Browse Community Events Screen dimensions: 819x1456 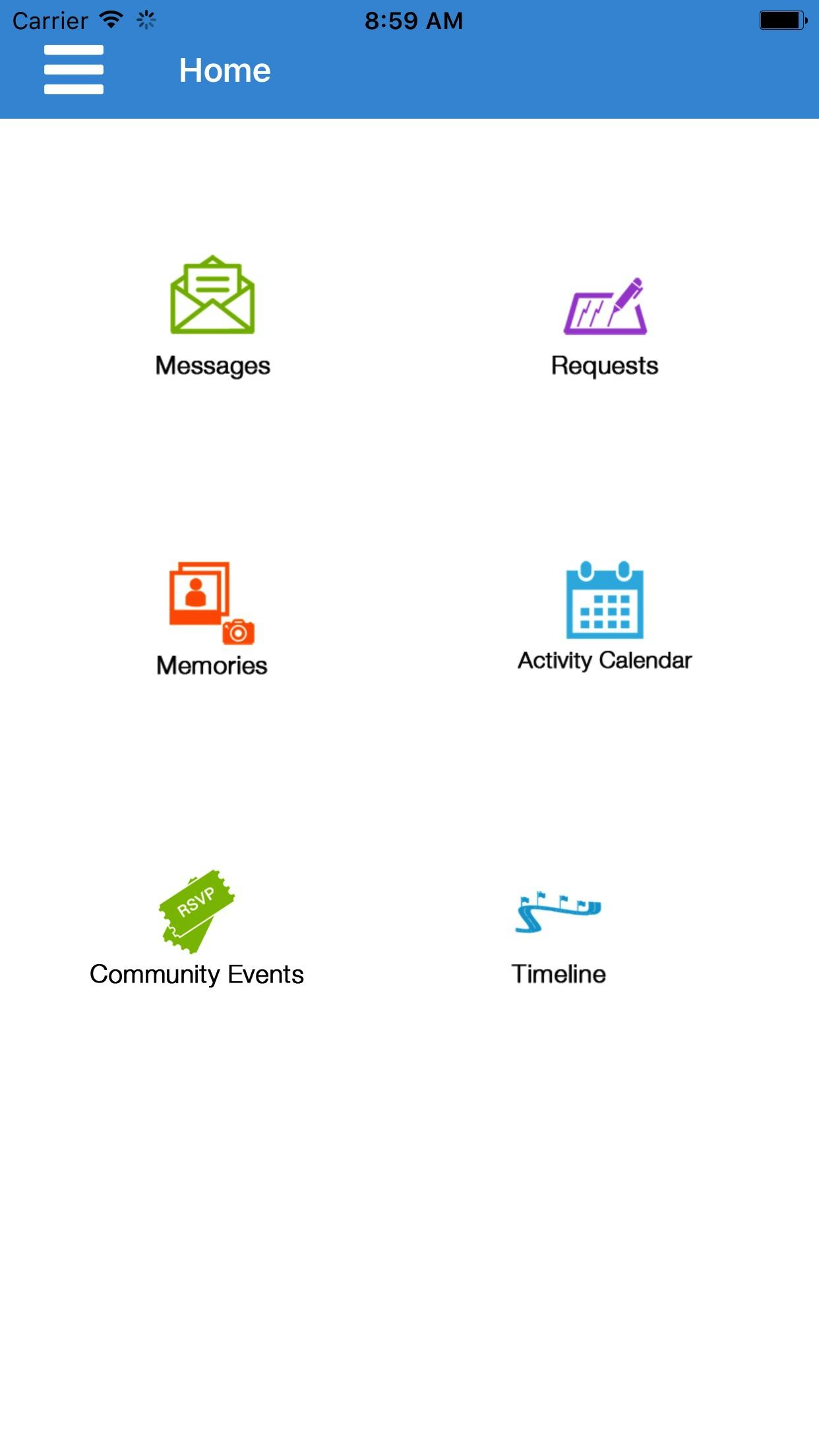(x=197, y=926)
